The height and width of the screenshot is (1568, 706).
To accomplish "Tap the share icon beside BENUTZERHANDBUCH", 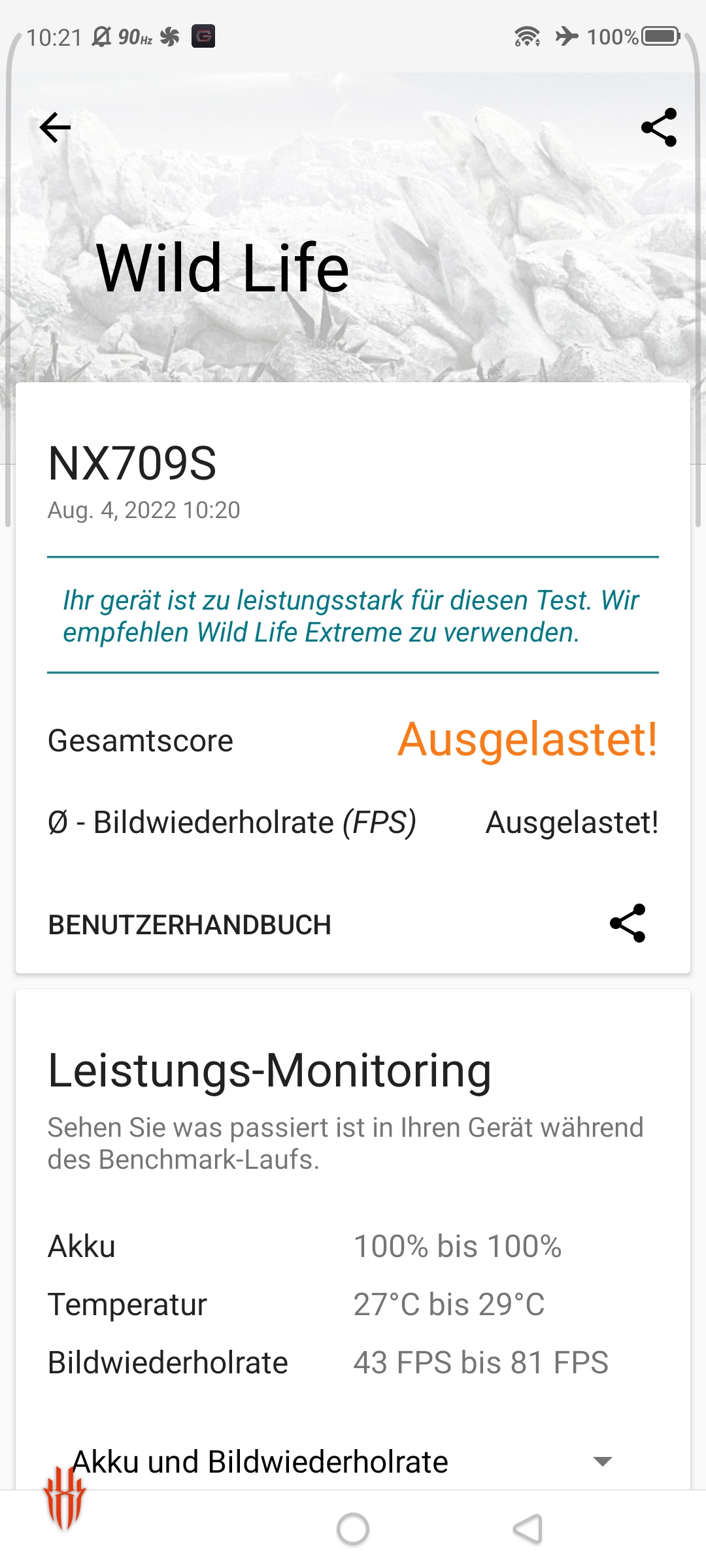I will [628, 923].
